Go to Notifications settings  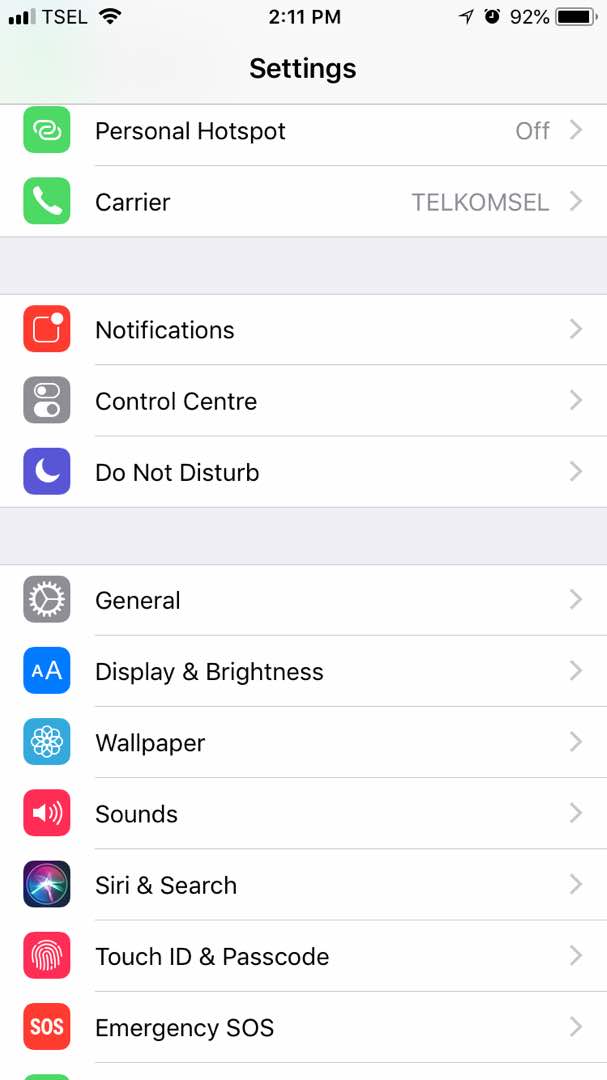coord(303,329)
